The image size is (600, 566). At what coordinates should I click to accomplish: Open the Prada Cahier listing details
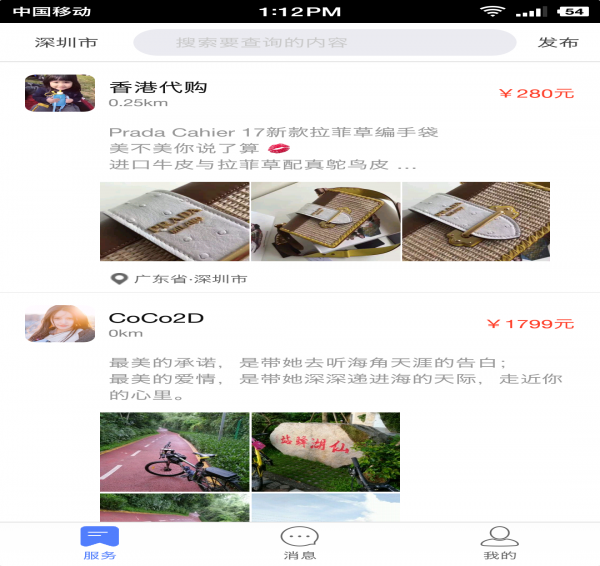coord(273,148)
